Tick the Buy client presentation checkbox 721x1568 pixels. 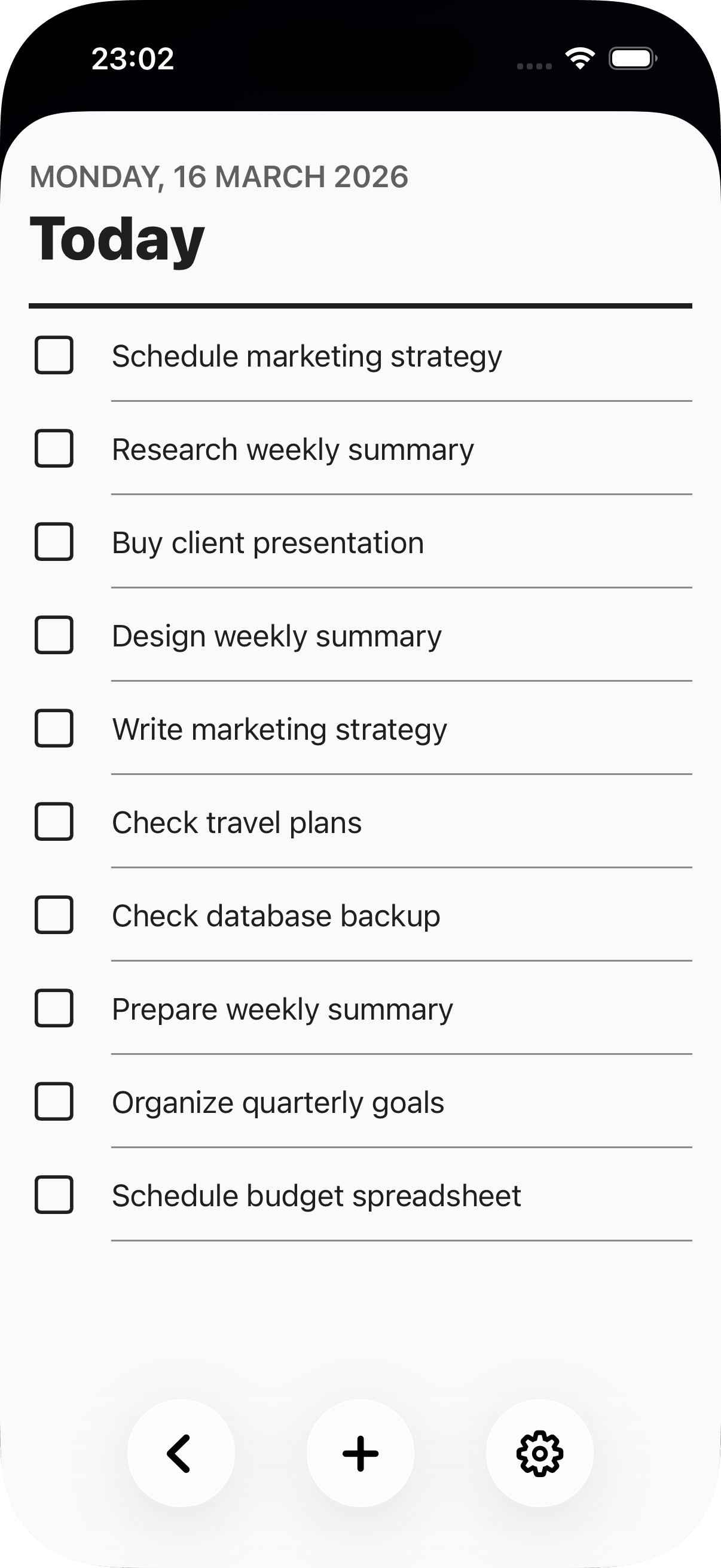click(x=54, y=542)
